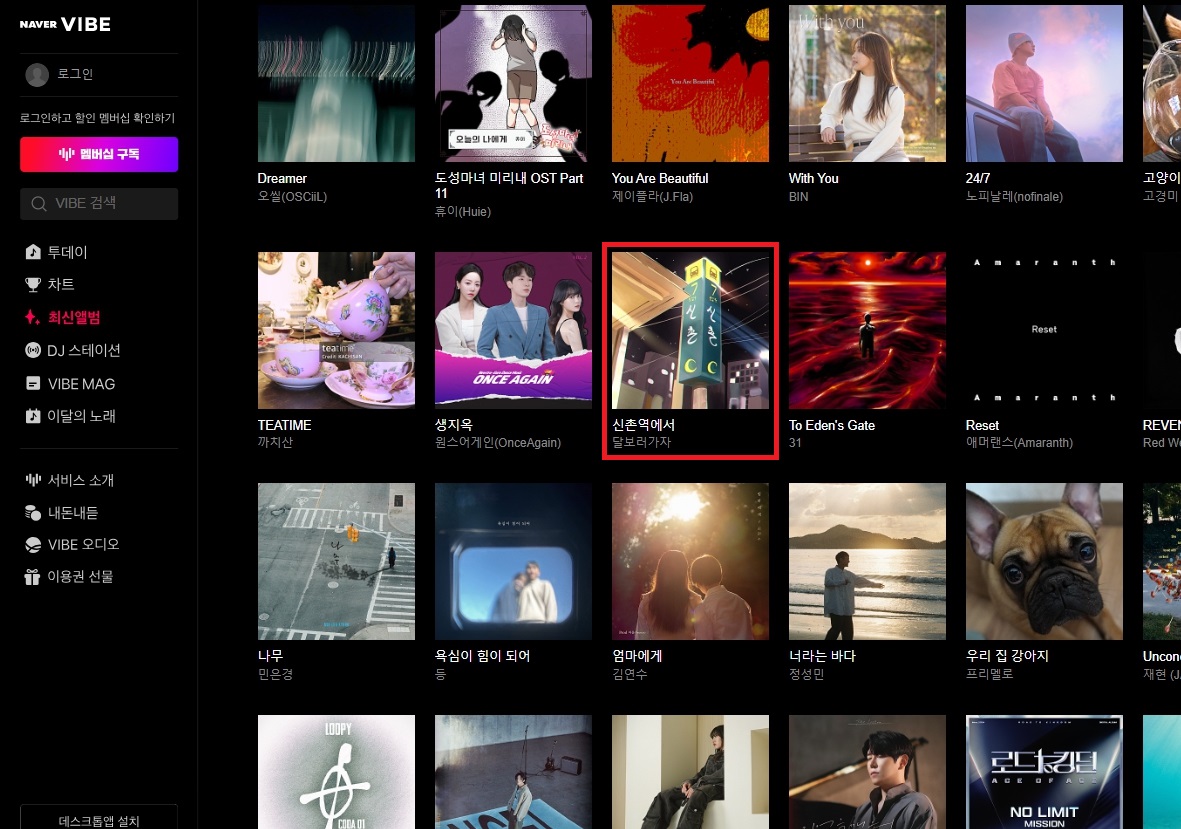The height and width of the screenshot is (829, 1181).
Task: Open VIBE MAG section
Action: pyautogui.click(x=81, y=384)
